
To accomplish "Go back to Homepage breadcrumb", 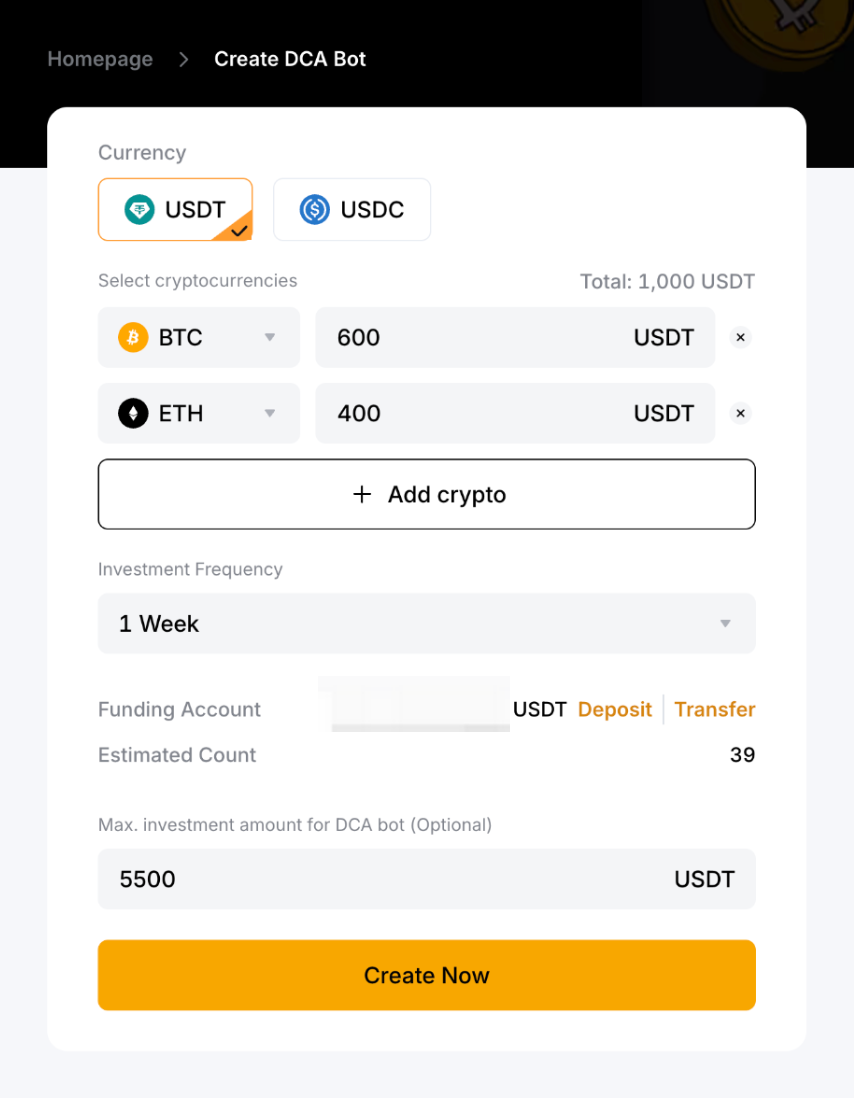I will pos(100,59).
